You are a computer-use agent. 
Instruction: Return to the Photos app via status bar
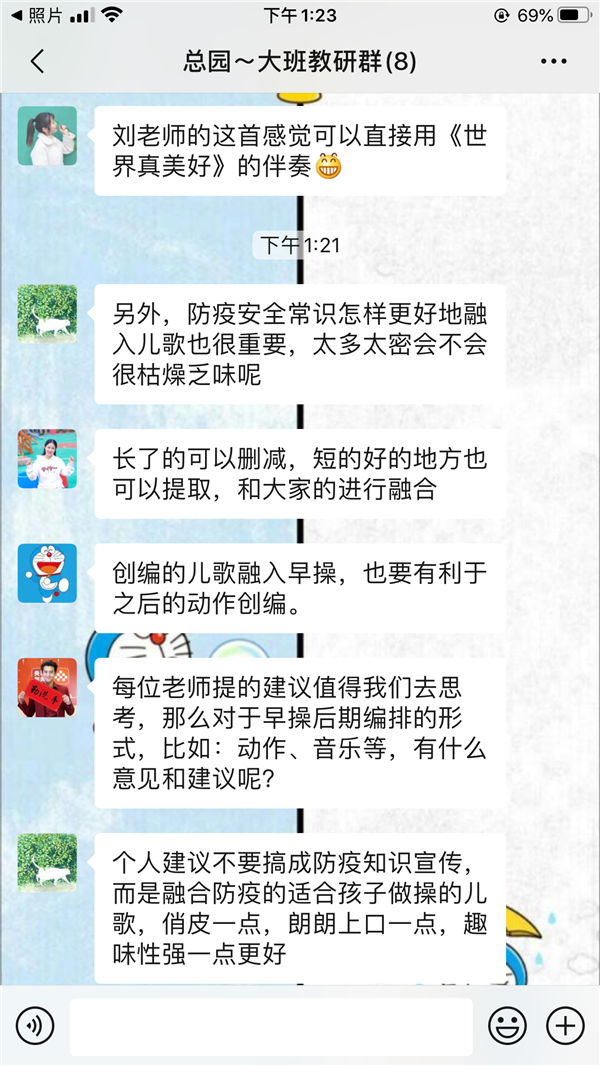pos(36,15)
